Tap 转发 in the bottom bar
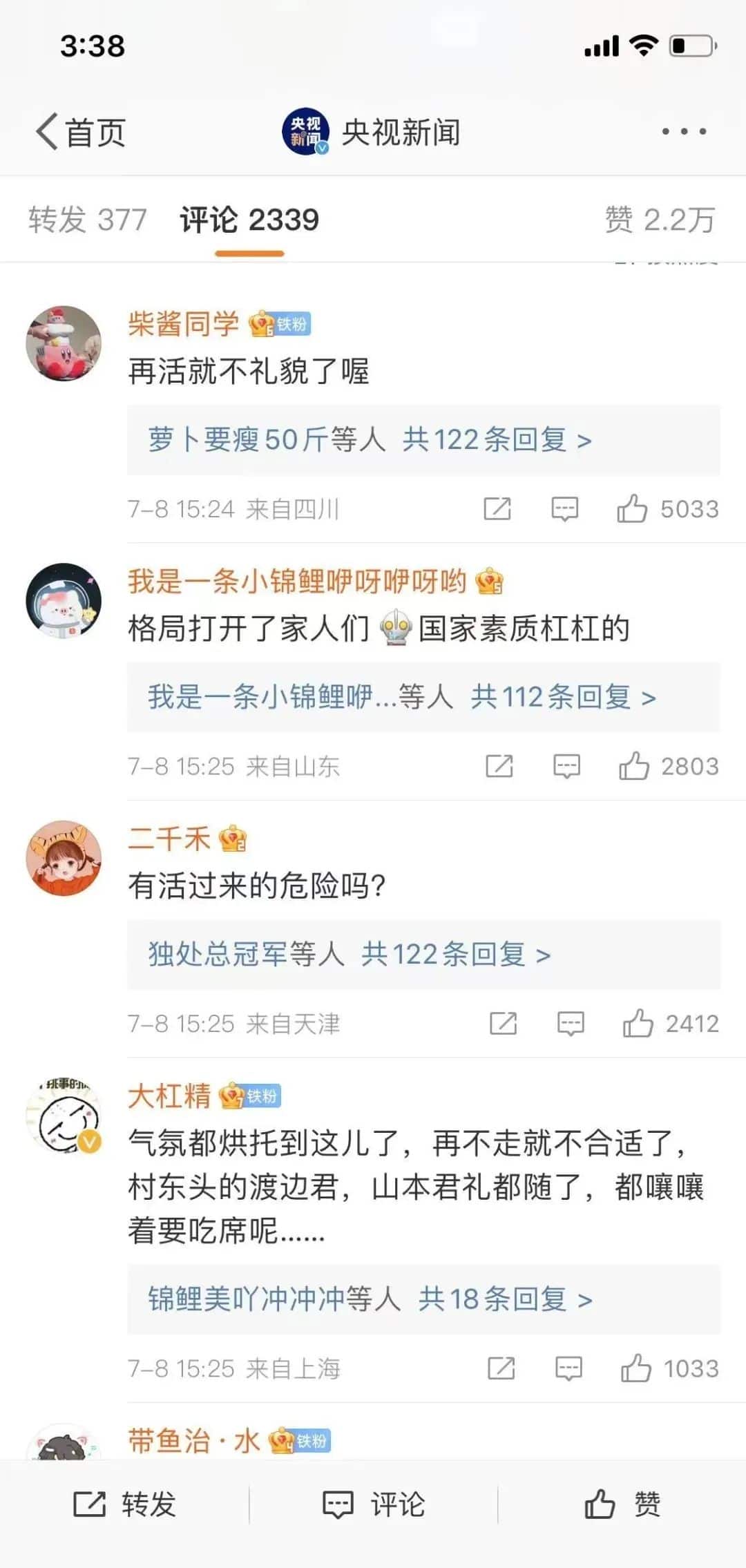 point(125,1504)
